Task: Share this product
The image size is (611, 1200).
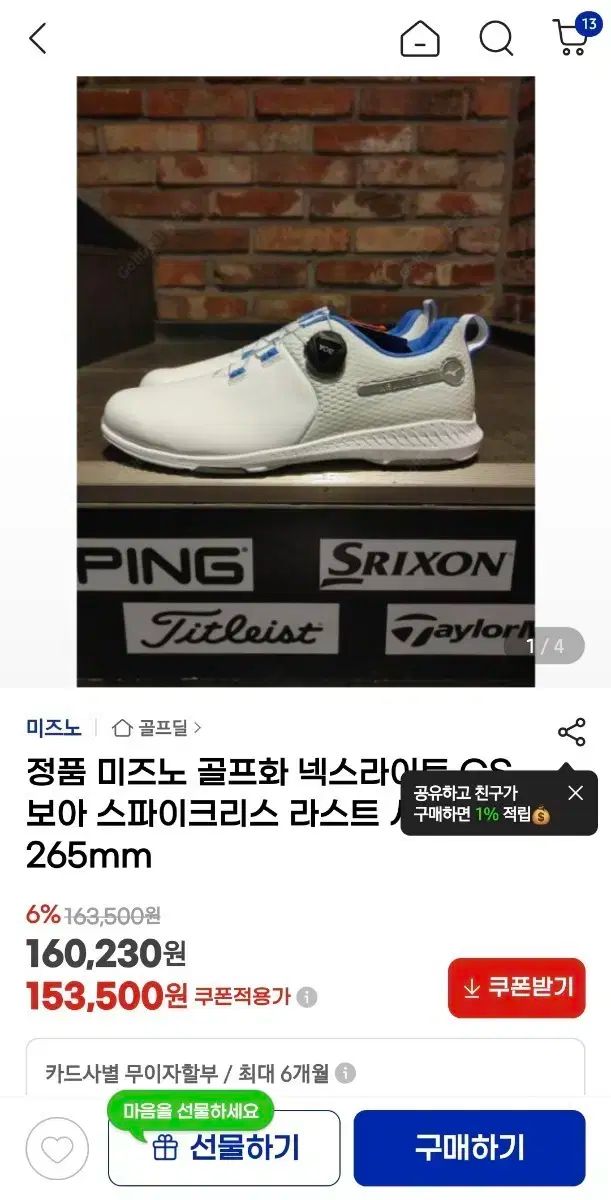Action: [572, 732]
